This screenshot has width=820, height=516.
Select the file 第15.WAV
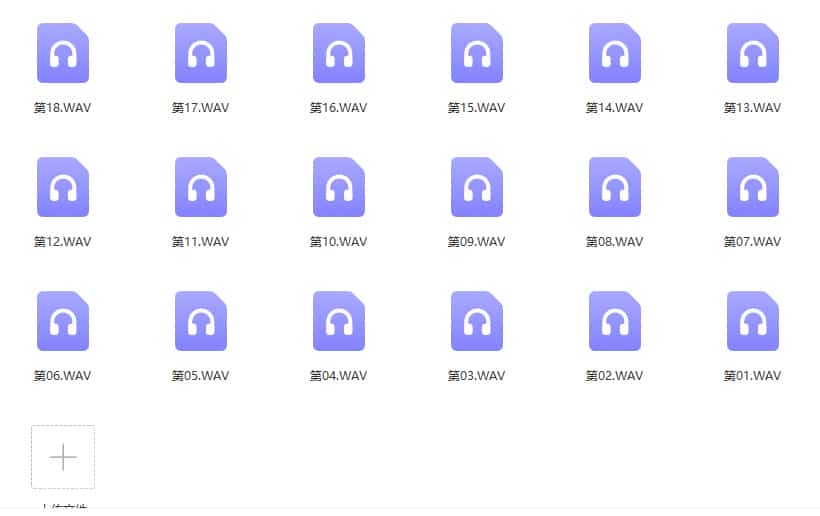coord(477,53)
